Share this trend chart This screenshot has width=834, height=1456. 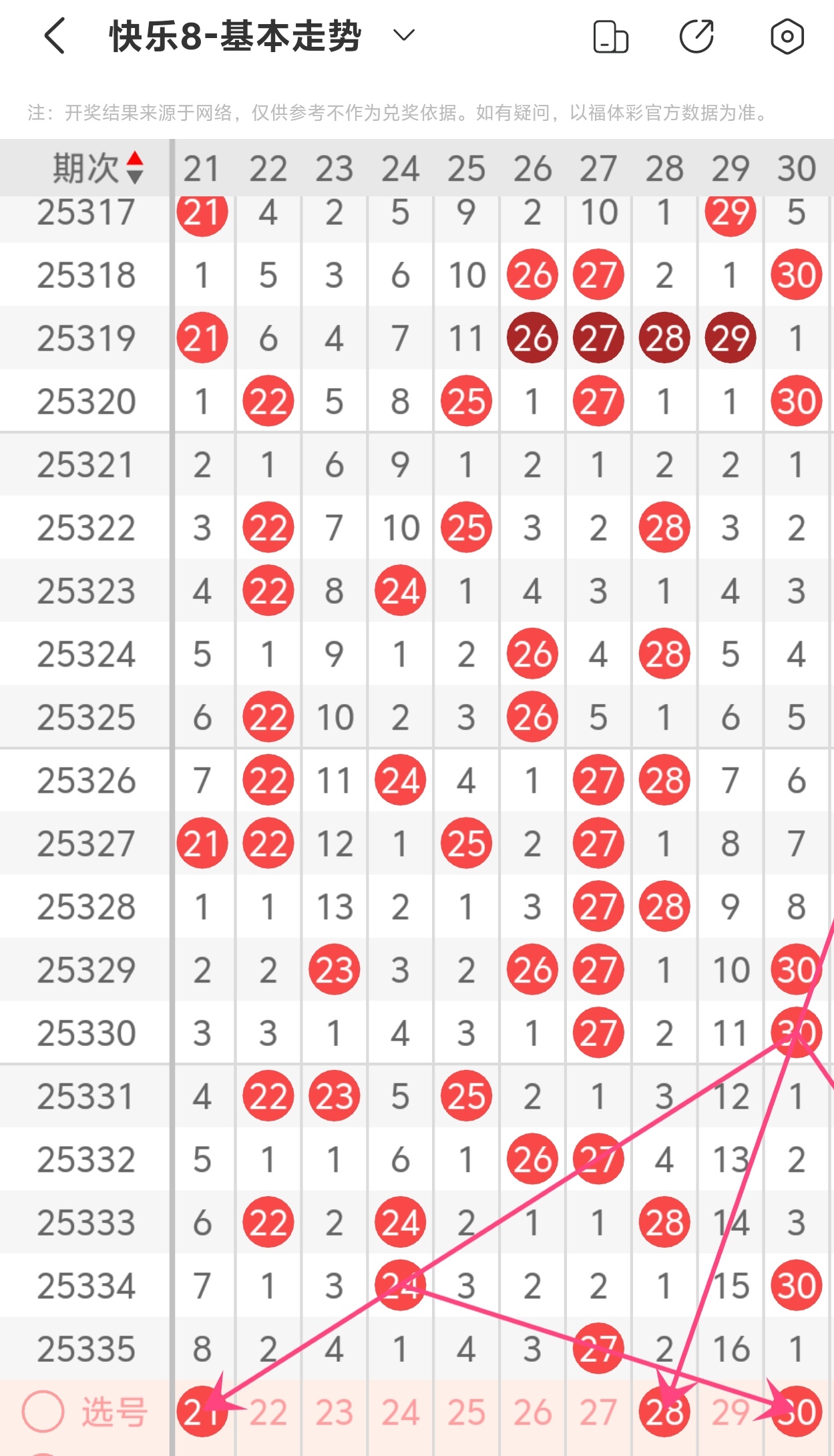[x=696, y=36]
